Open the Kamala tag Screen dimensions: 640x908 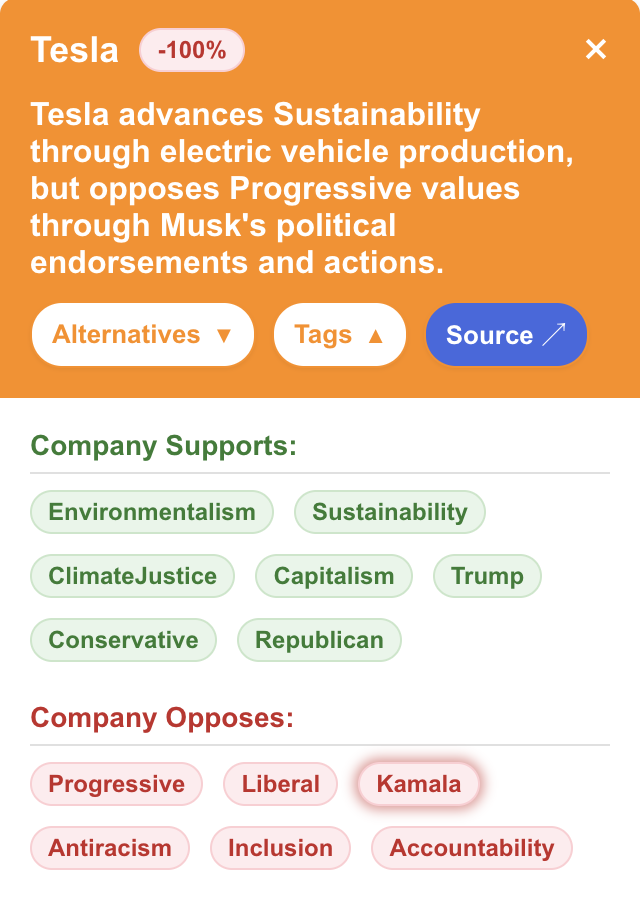419,784
